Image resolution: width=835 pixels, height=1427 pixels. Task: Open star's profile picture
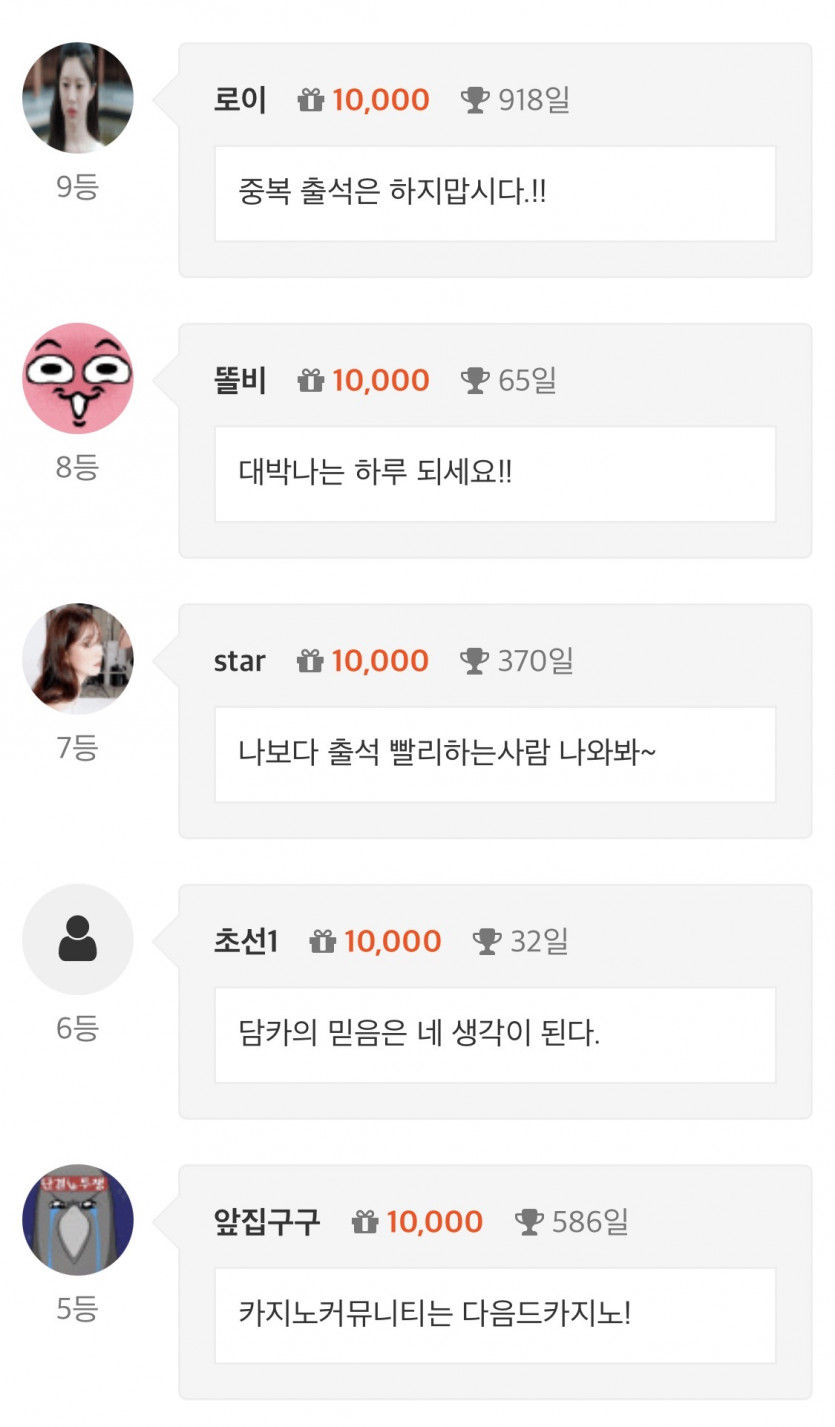(x=78, y=658)
